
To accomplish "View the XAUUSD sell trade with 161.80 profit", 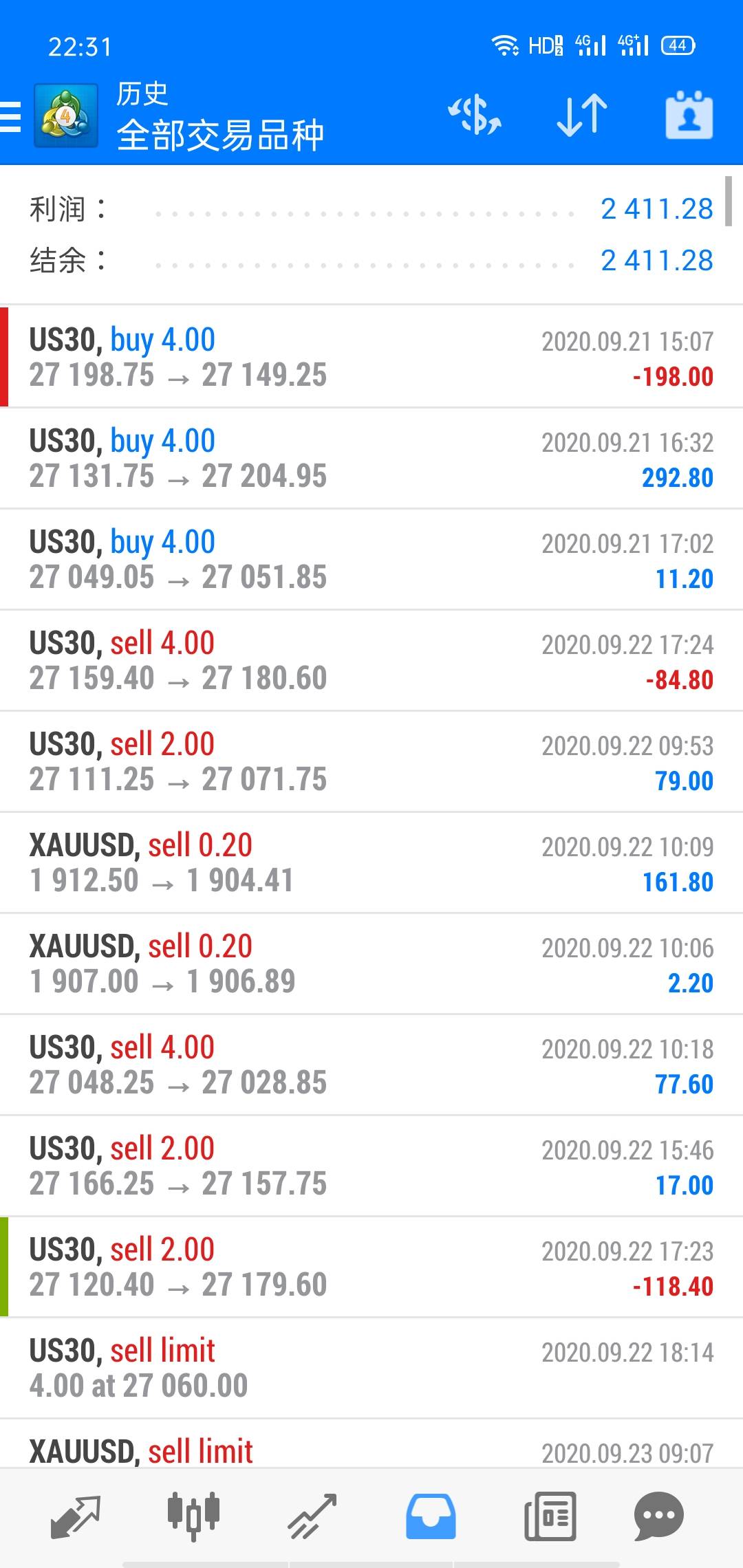I will (x=371, y=862).
